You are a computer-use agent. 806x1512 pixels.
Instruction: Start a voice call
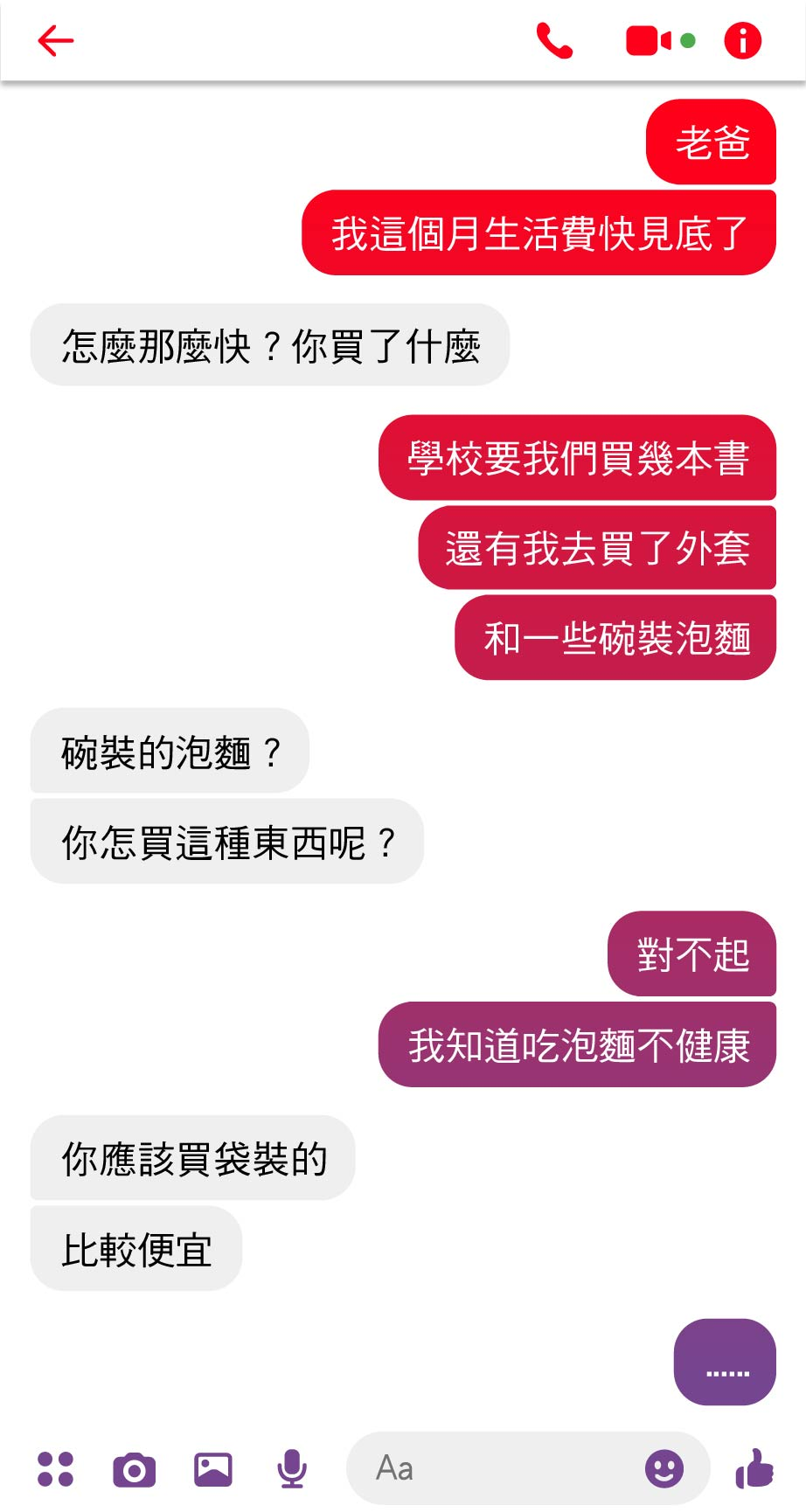[x=554, y=41]
